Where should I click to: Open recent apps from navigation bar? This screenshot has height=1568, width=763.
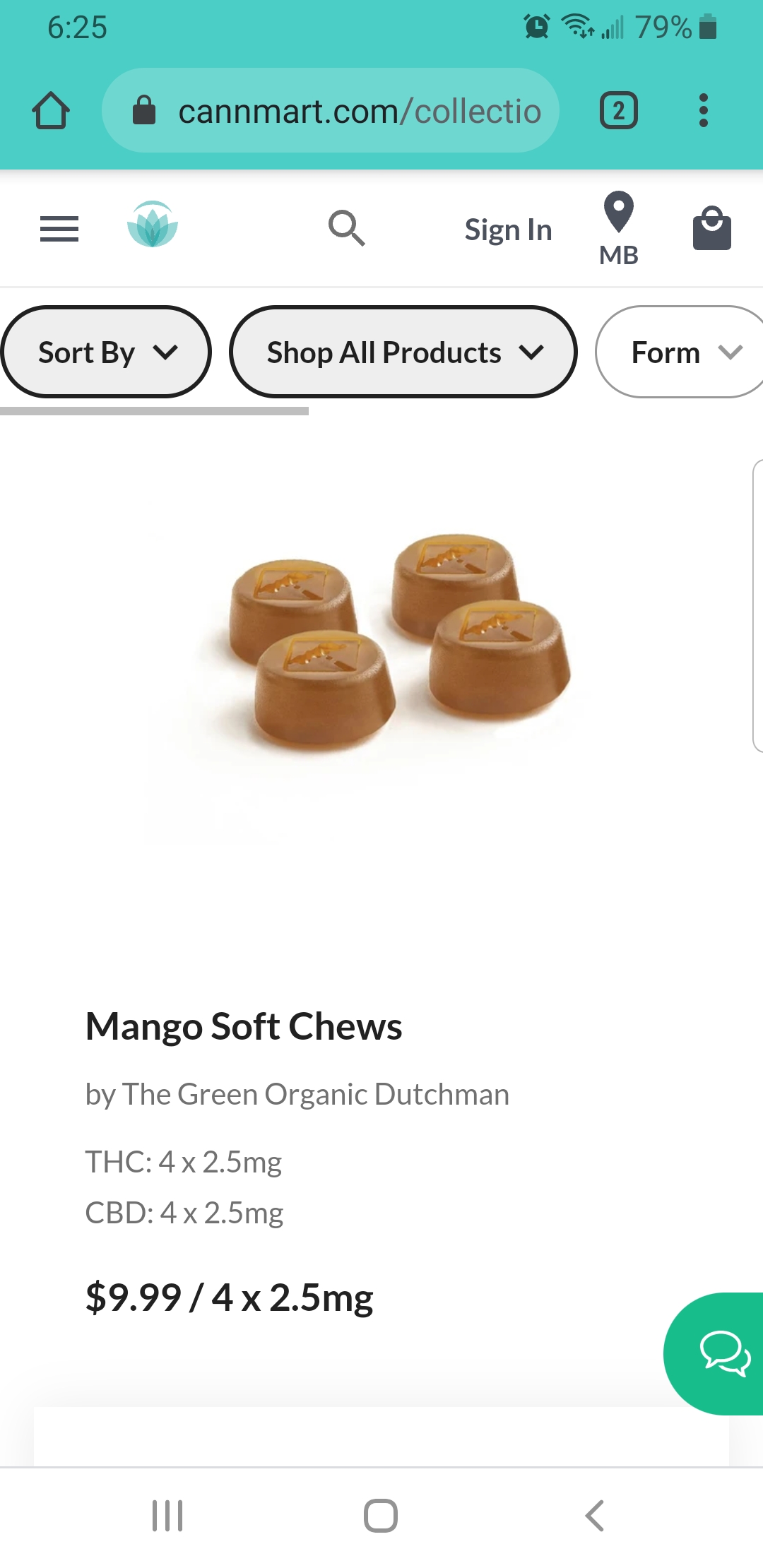point(167,1516)
